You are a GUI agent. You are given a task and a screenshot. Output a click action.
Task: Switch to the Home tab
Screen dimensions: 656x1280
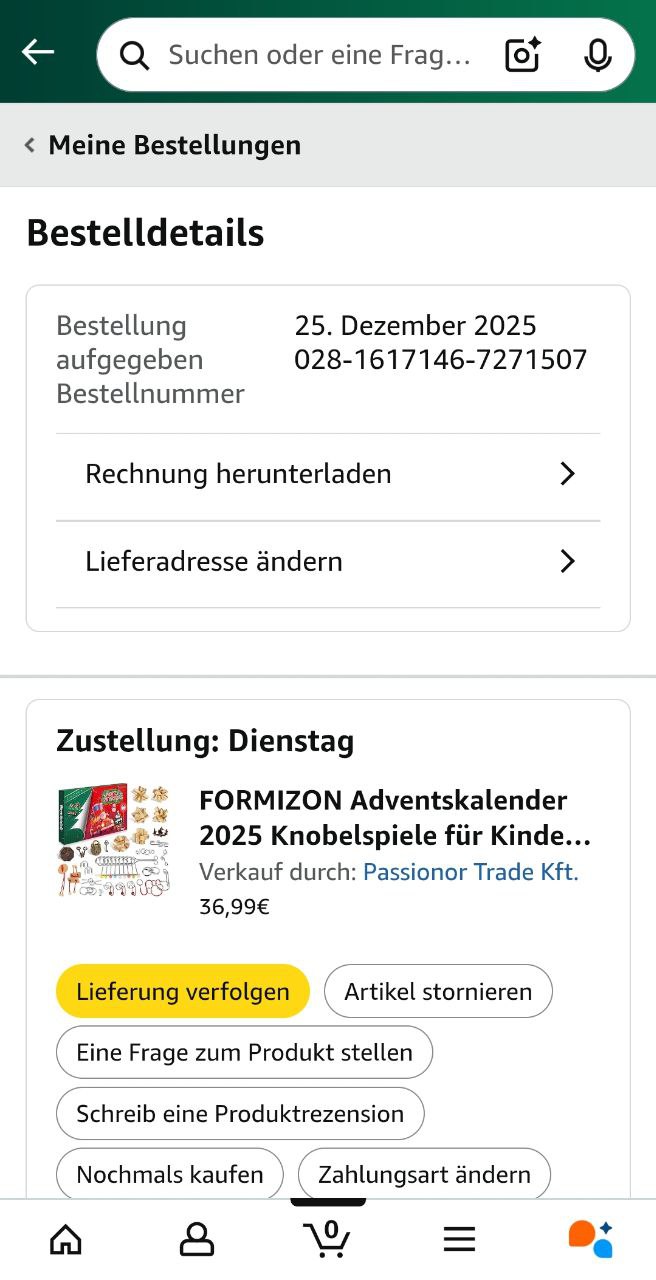tap(66, 1240)
